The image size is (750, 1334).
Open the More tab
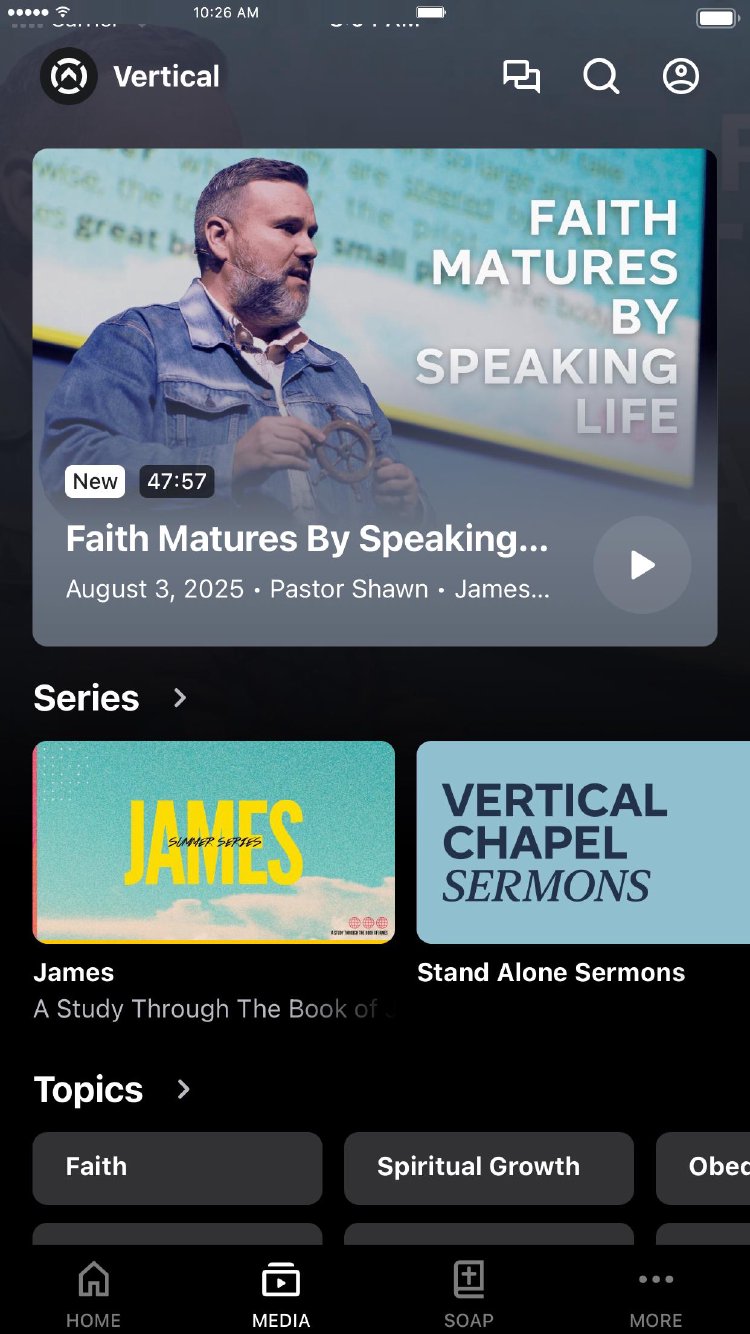point(656,1294)
